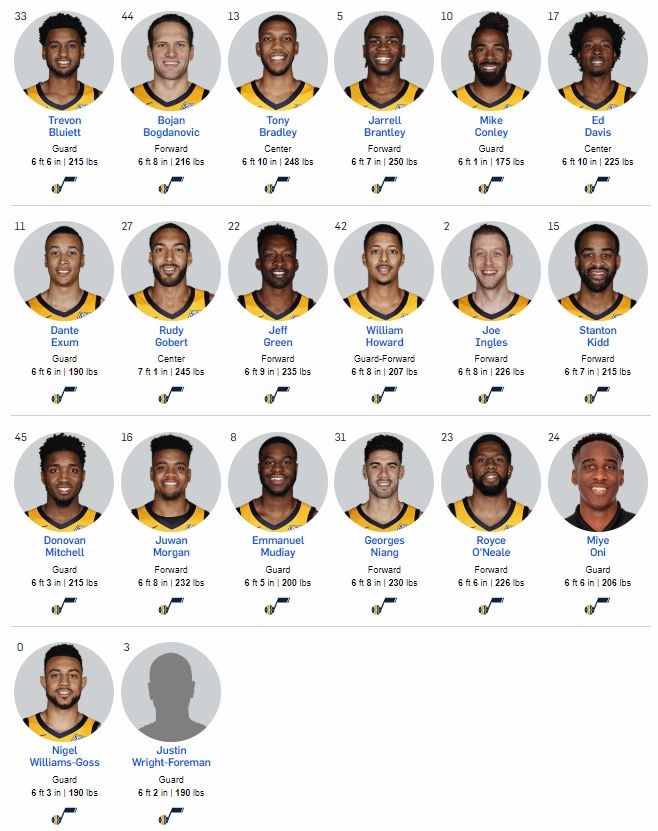
Task: Select Jarrell Brantley's name link
Action: point(385,126)
